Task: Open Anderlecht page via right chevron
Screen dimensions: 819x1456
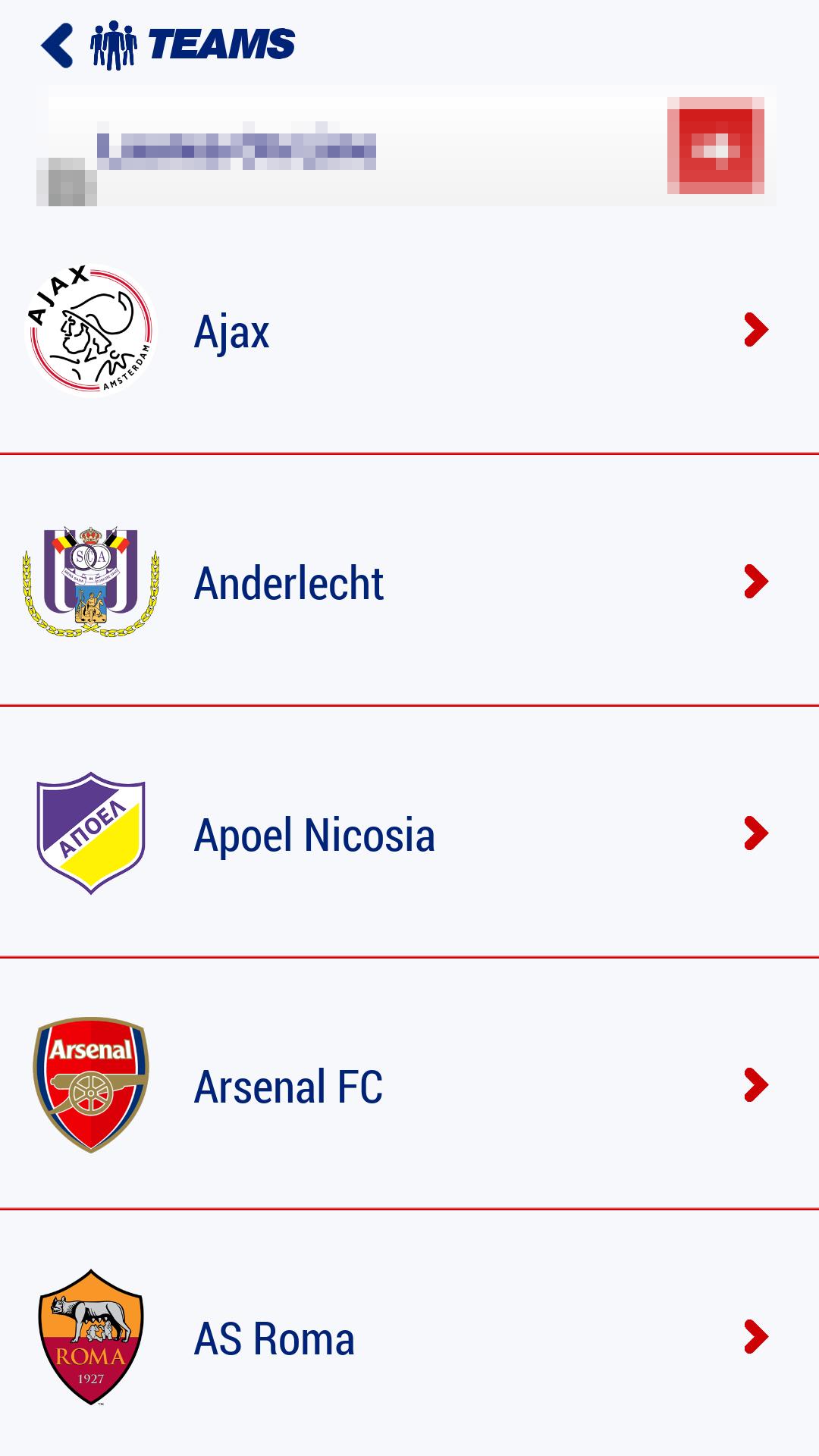Action: coord(754,580)
